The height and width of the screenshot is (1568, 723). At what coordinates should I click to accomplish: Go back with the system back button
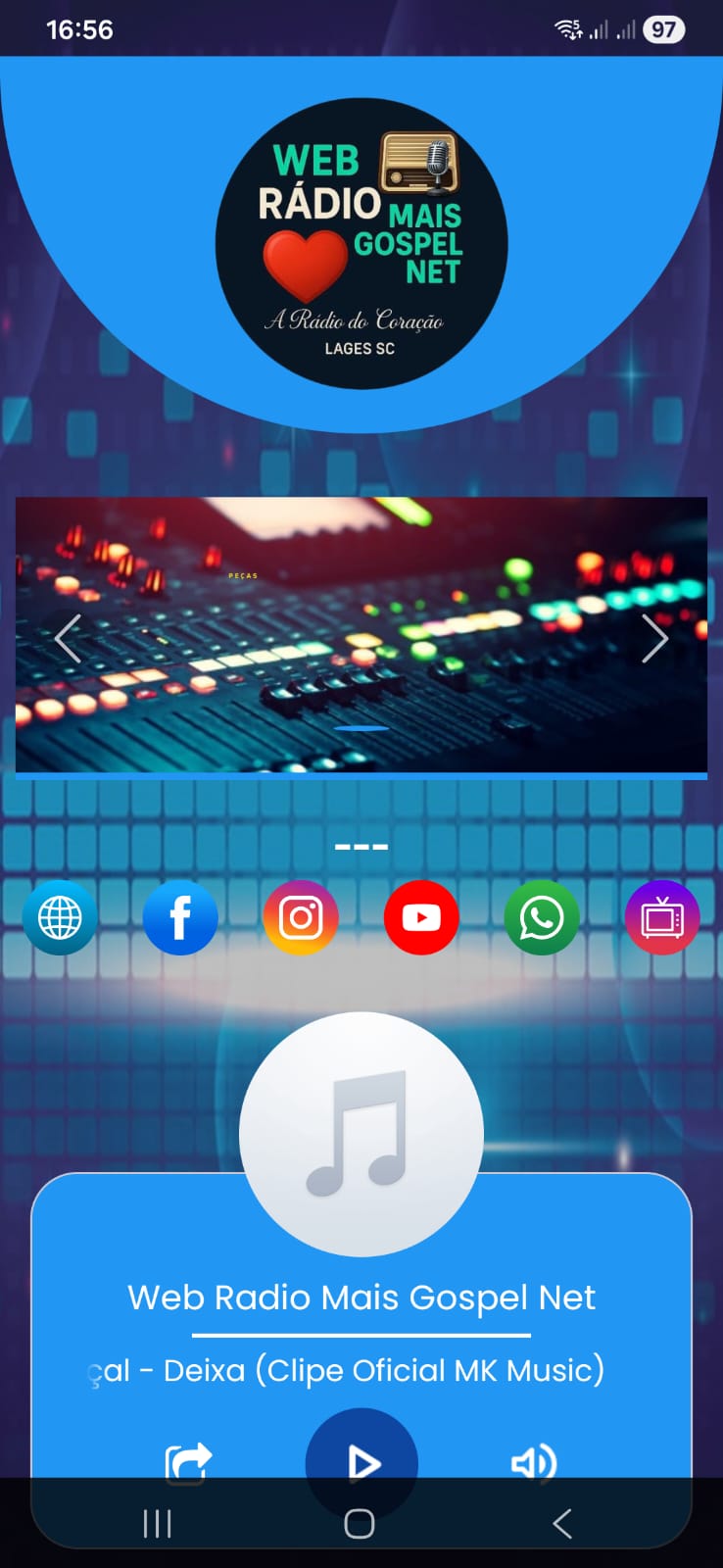click(x=562, y=1524)
